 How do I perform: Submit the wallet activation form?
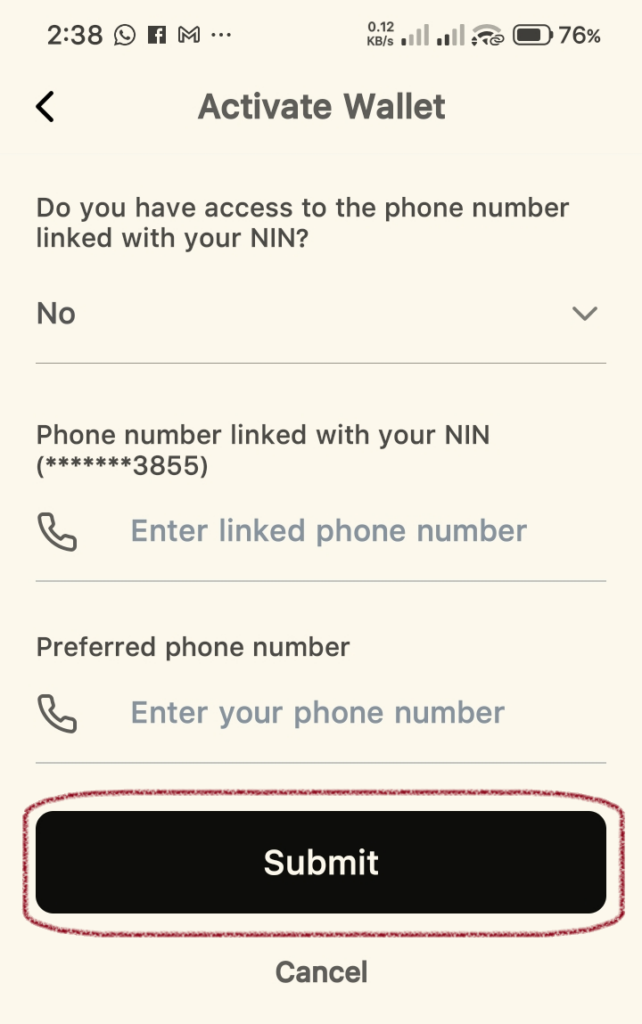(x=320, y=862)
